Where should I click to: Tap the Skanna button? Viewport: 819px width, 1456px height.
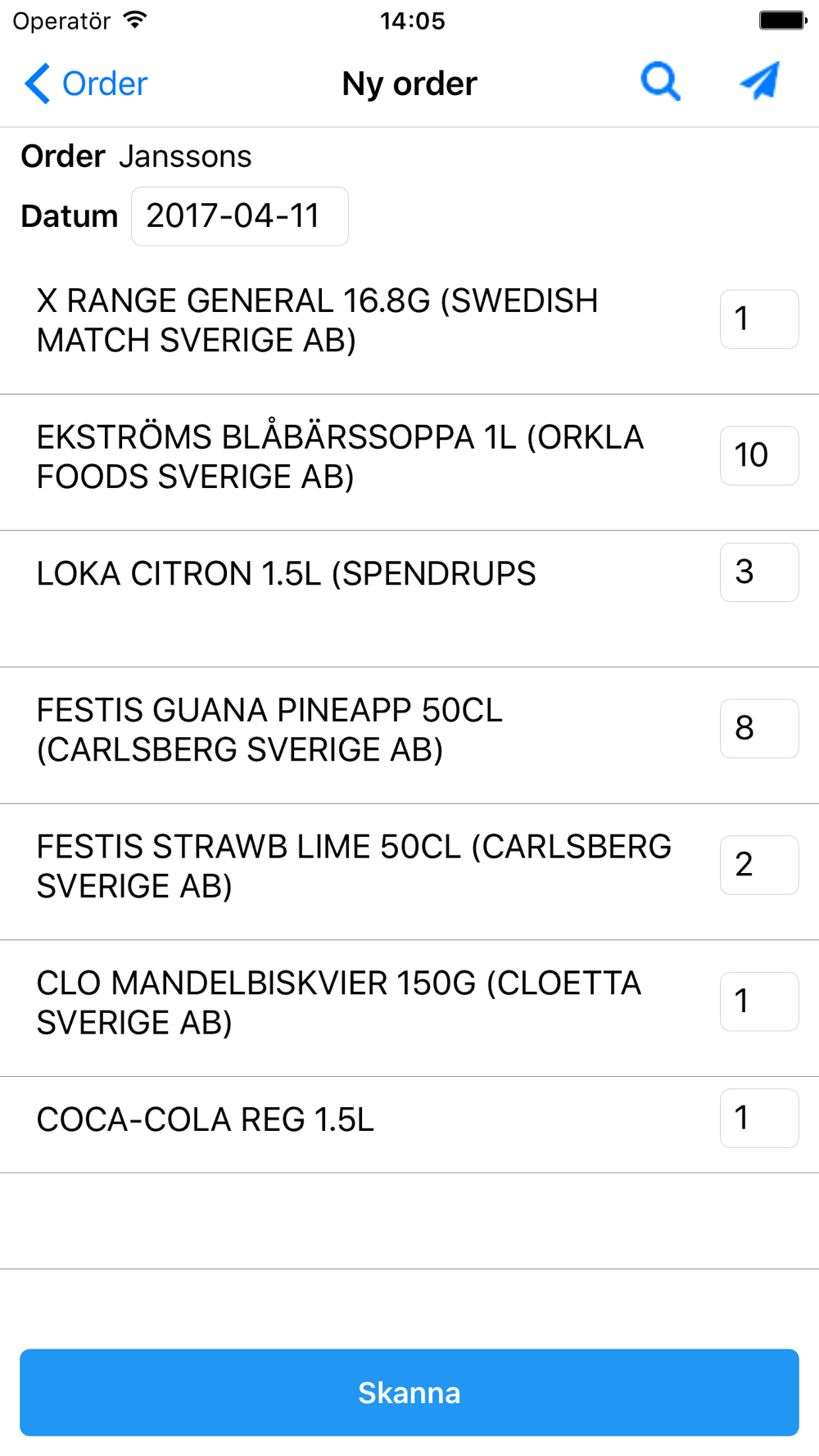point(409,1392)
